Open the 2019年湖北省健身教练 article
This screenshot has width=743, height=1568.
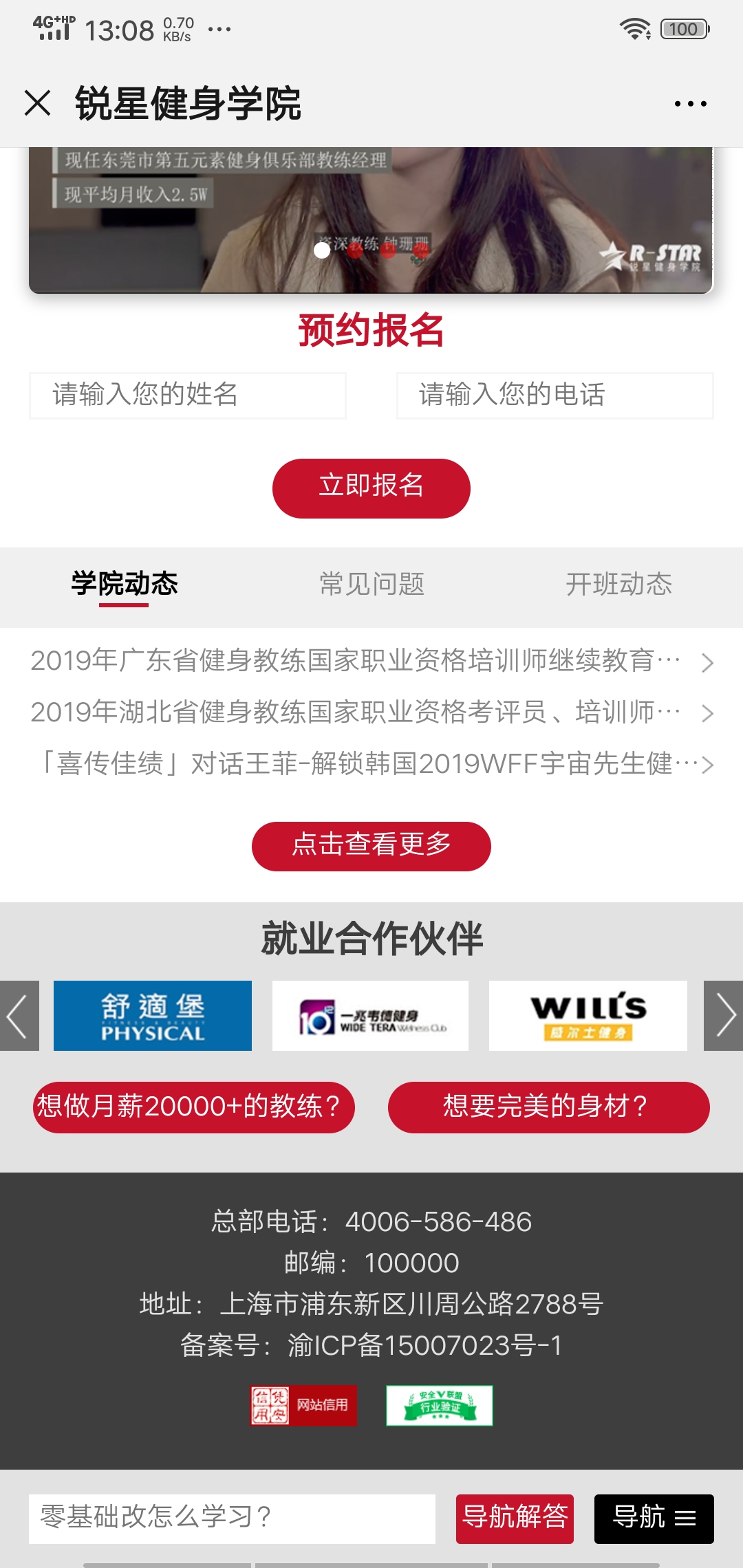pos(358,712)
